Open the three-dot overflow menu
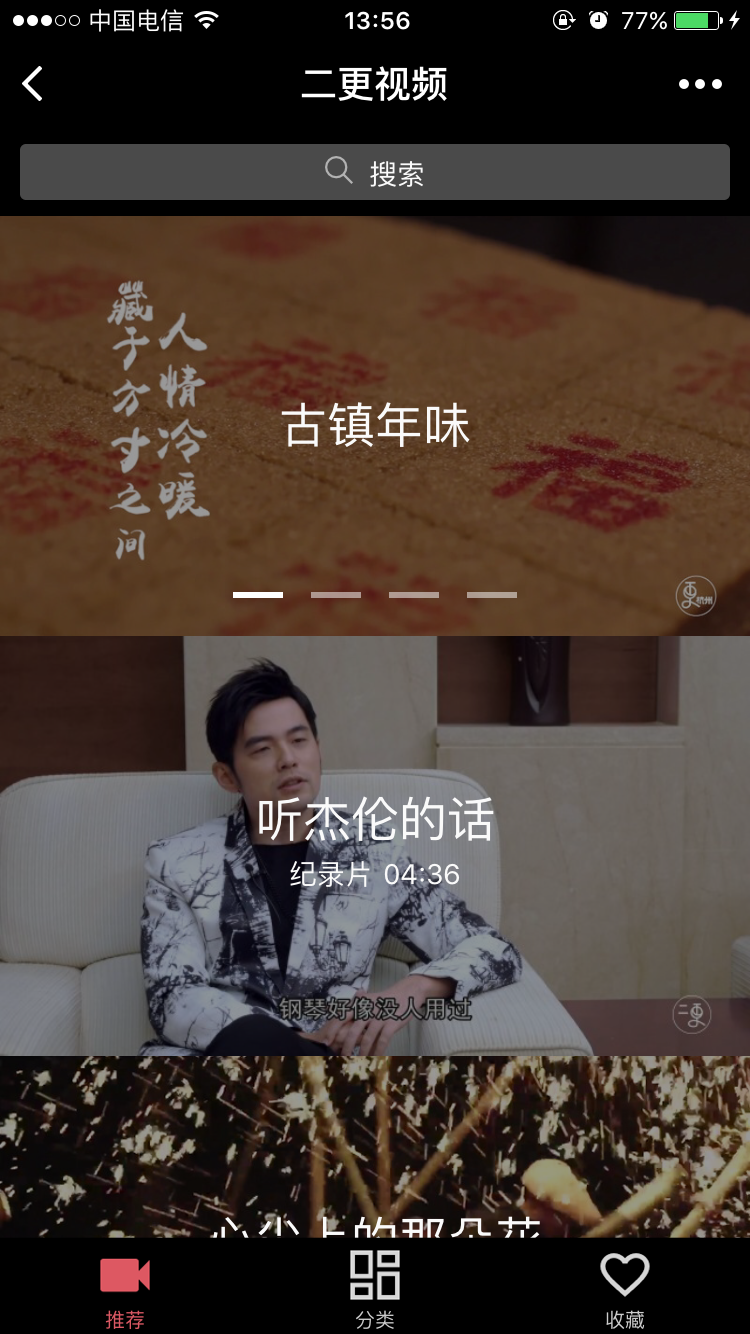Viewport: 750px width, 1334px height. click(700, 84)
